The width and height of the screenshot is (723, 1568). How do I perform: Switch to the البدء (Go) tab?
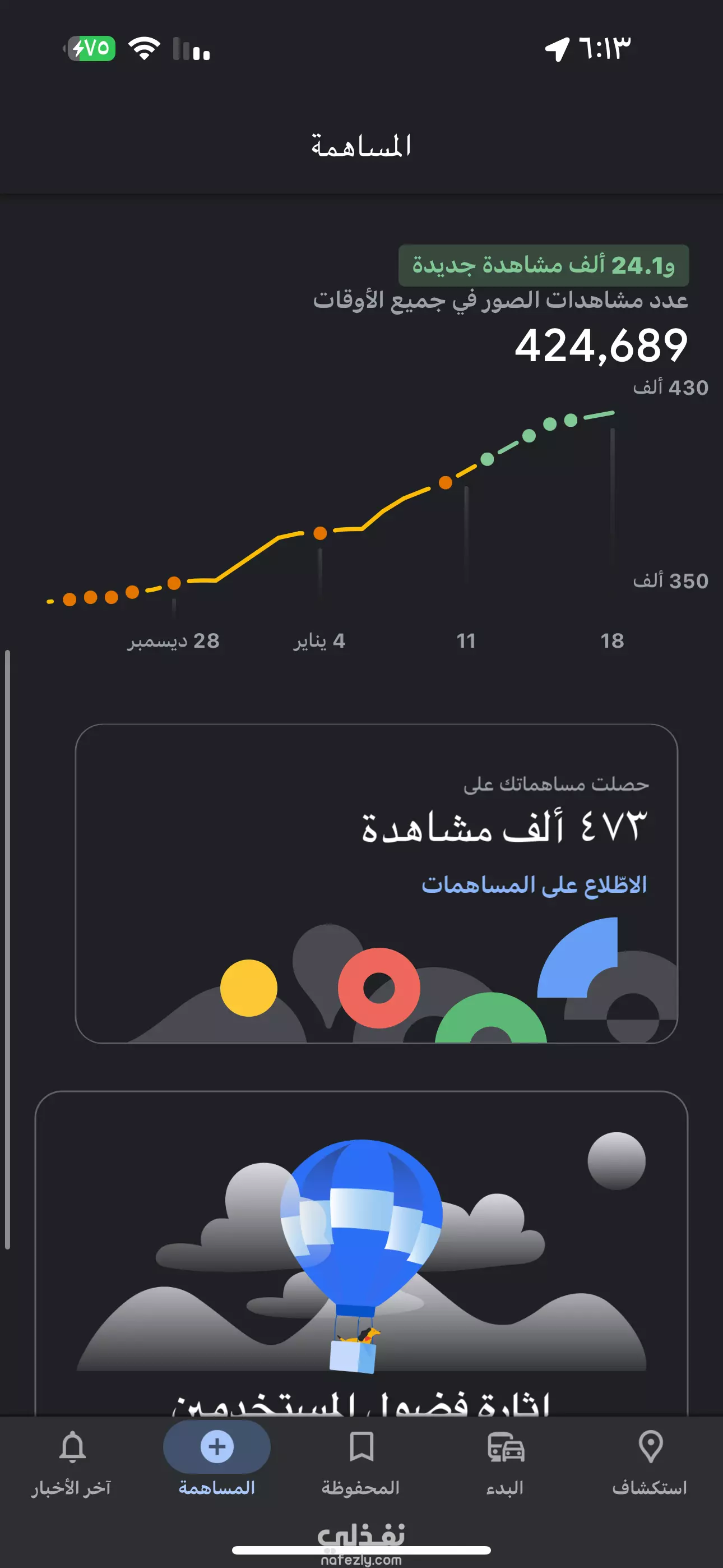click(x=505, y=1462)
